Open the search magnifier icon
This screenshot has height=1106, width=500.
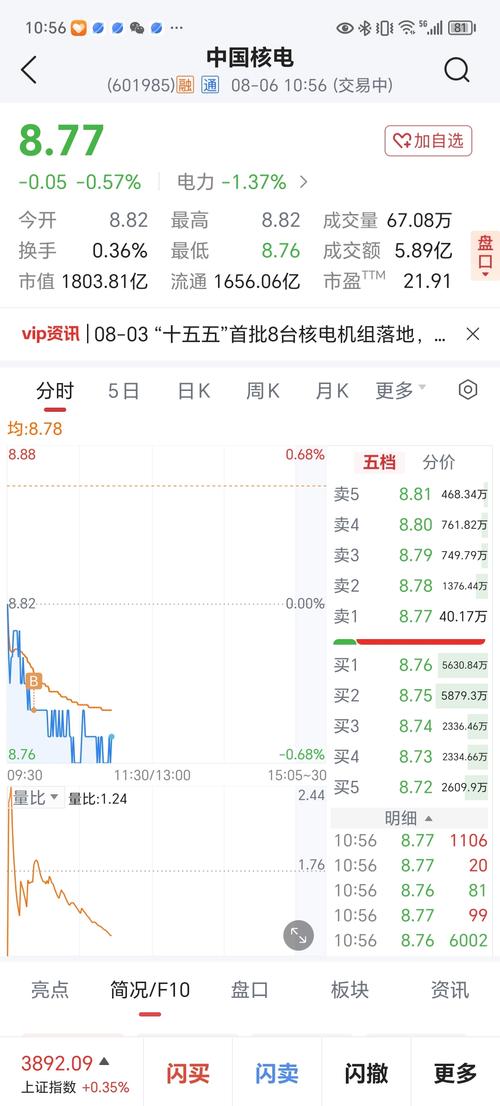(456, 70)
